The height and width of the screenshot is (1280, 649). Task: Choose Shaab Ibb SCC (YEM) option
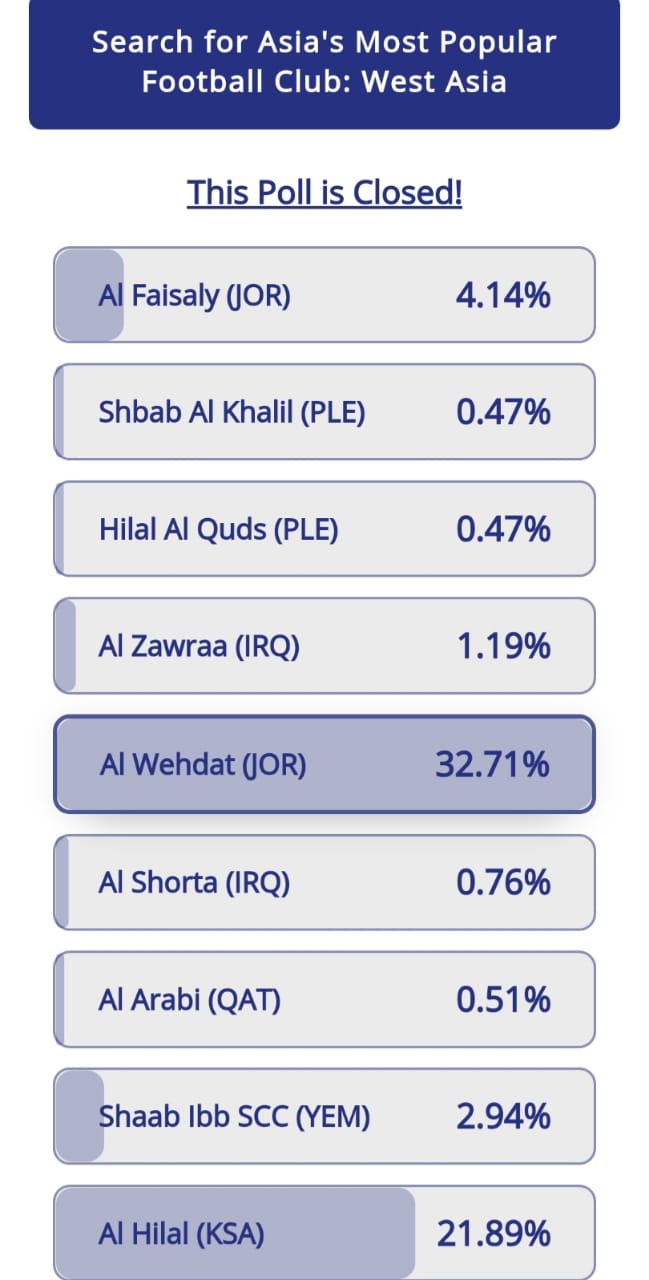(x=324, y=1116)
